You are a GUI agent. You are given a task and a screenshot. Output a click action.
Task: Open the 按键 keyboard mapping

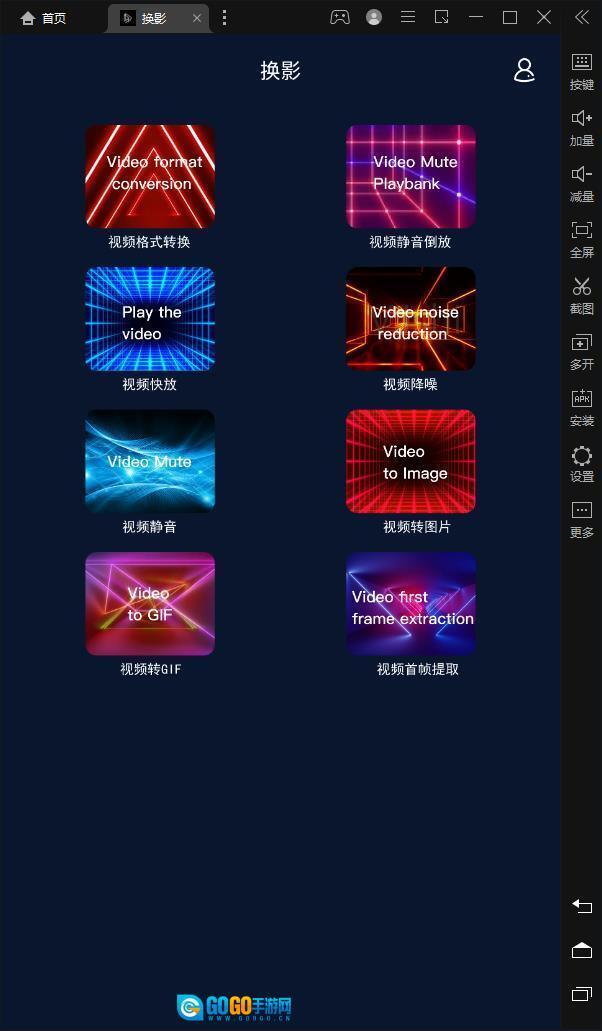coord(582,71)
